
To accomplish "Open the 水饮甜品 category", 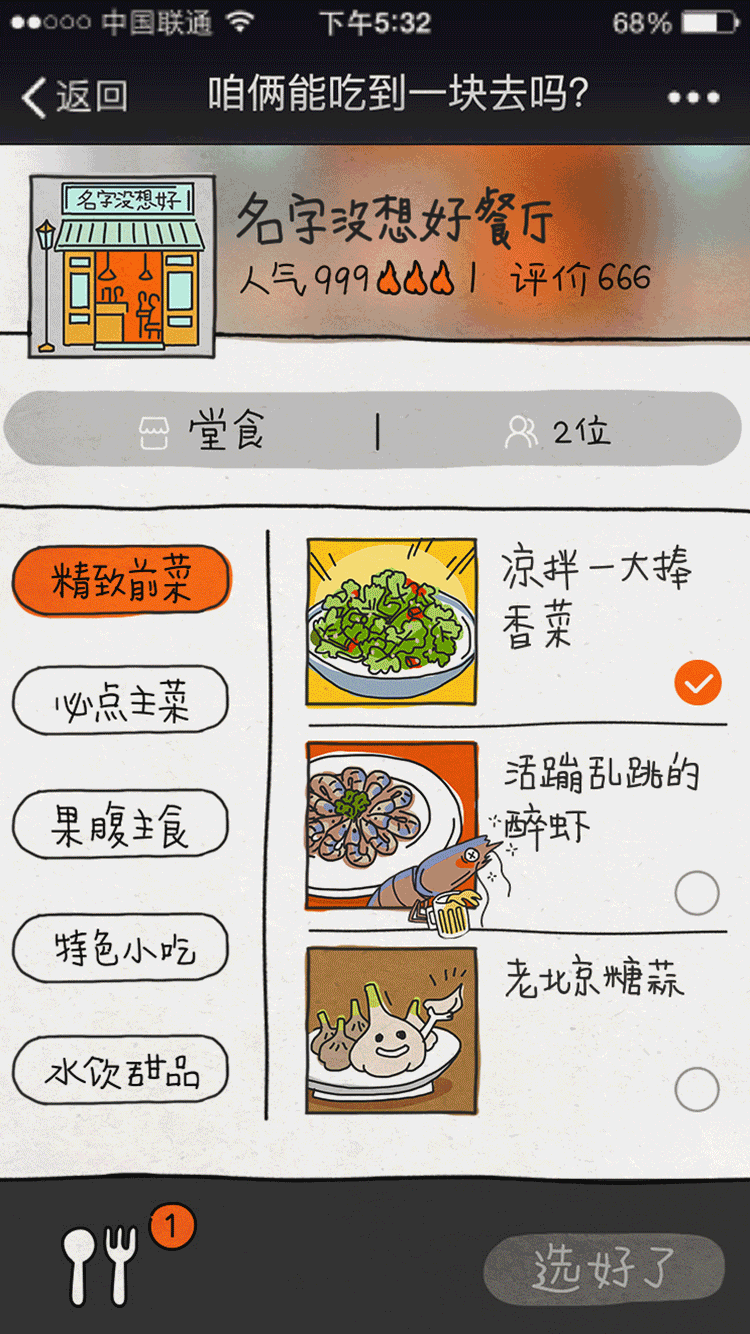I will point(121,1071).
